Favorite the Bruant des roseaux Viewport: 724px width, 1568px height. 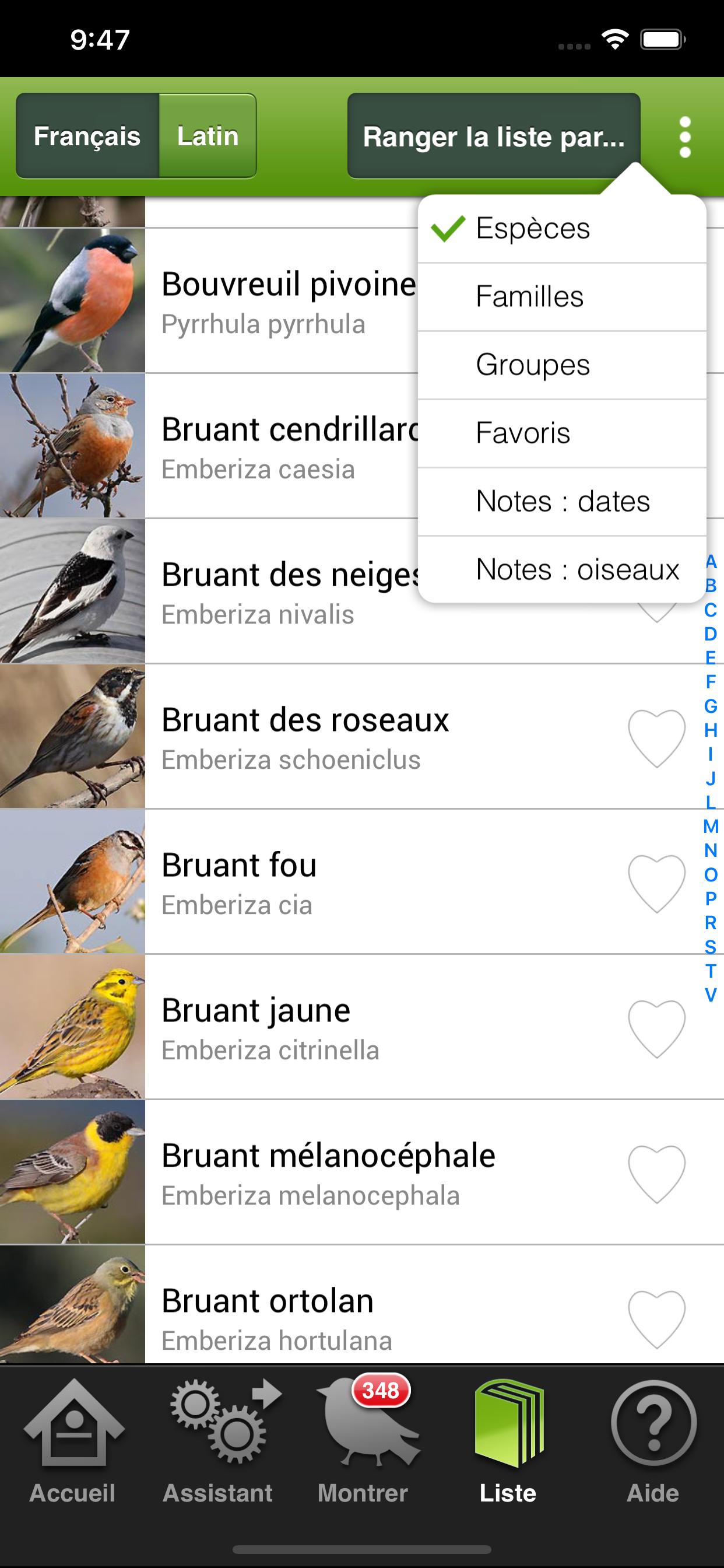(656, 738)
